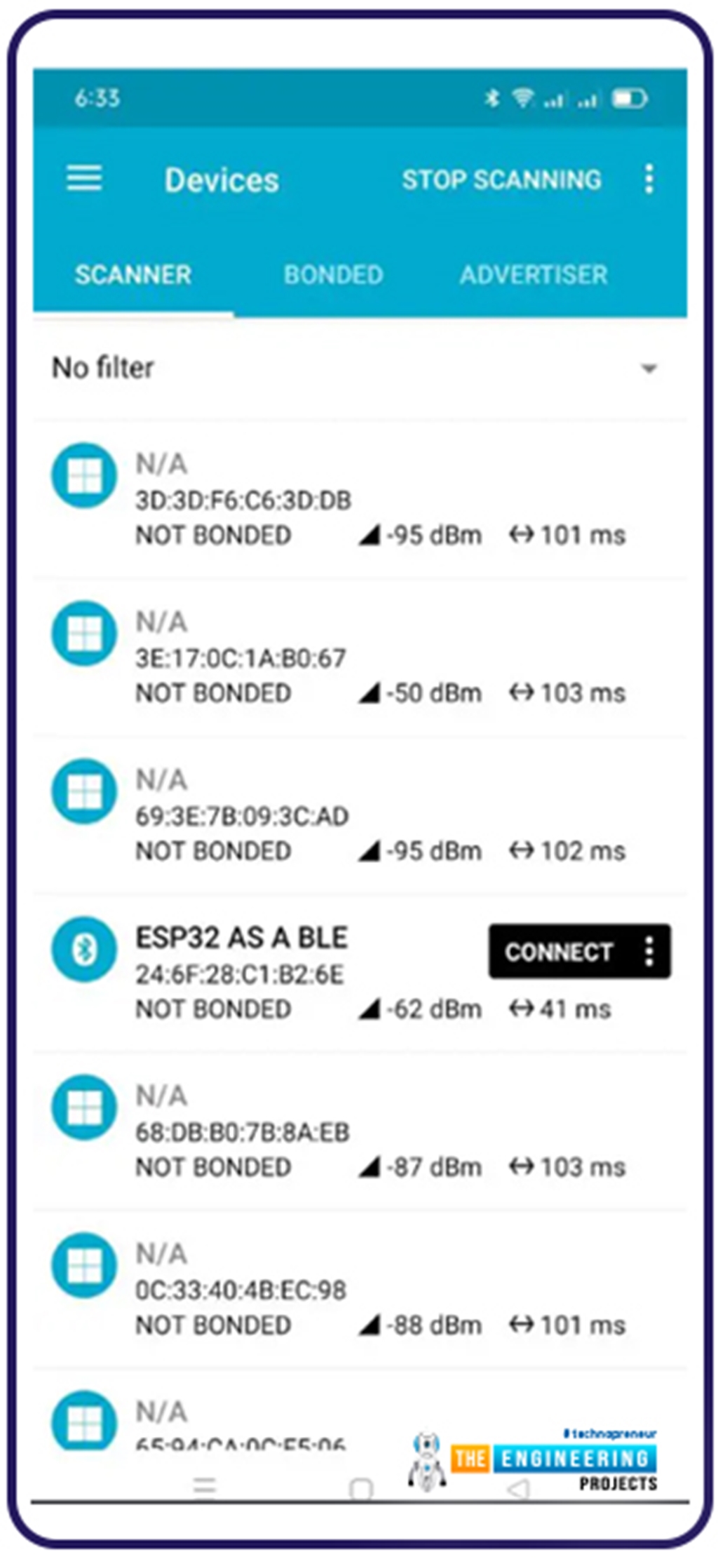
Task: Click the device icon for 0C:33:40:4B:EC:98
Action: coord(83,1266)
